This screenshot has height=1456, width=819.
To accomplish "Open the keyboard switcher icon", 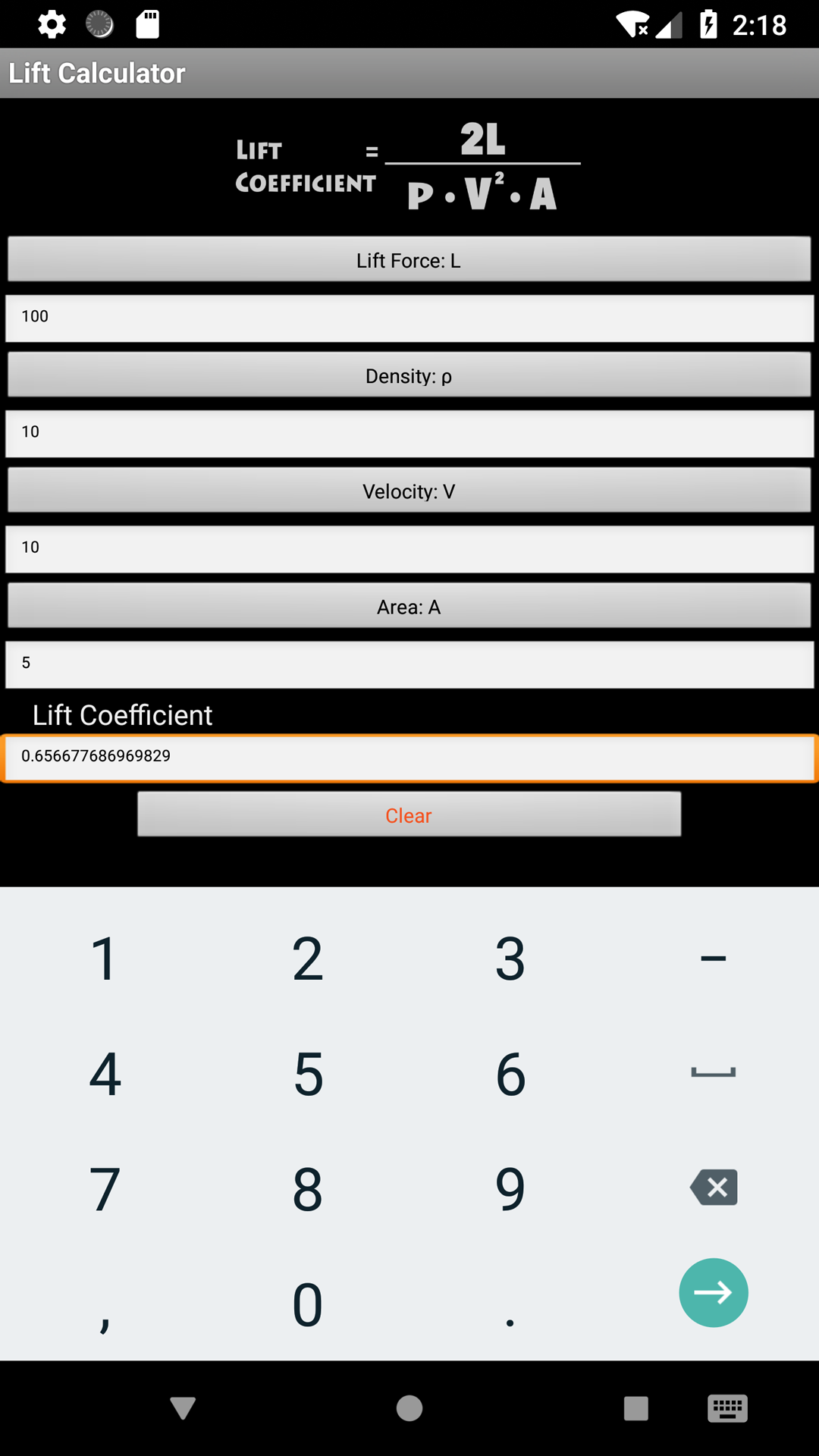I will (x=726, y=1408).
